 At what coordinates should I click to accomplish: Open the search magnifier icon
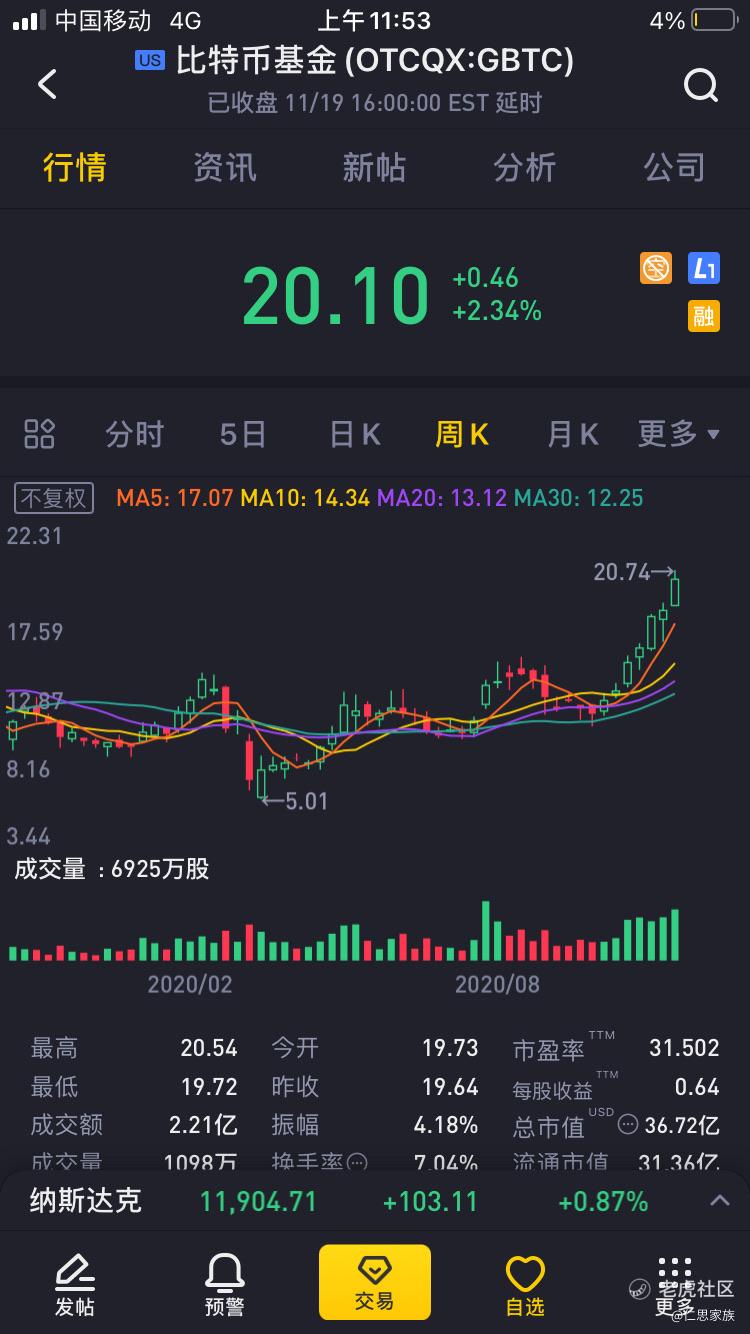tap(701, 85)
